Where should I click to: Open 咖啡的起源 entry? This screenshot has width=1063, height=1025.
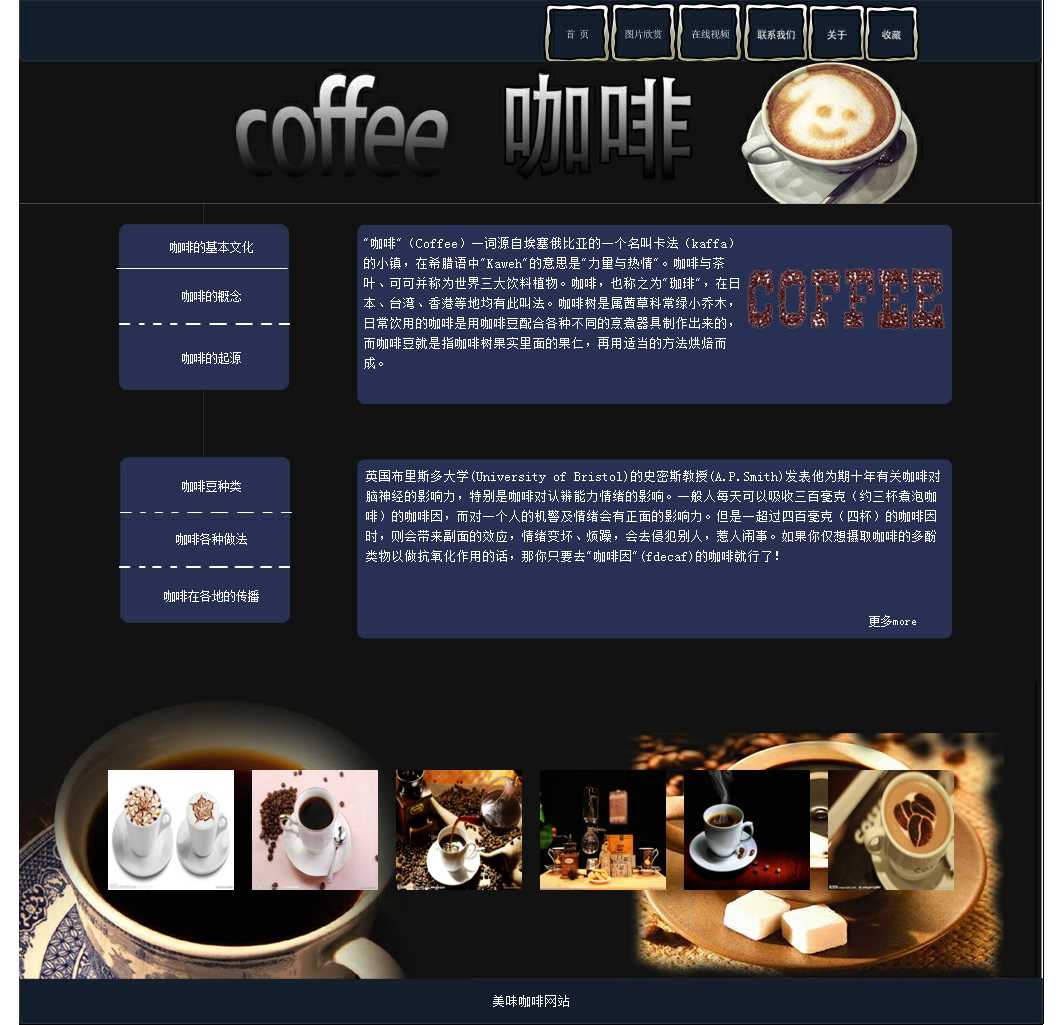(211, 357)
